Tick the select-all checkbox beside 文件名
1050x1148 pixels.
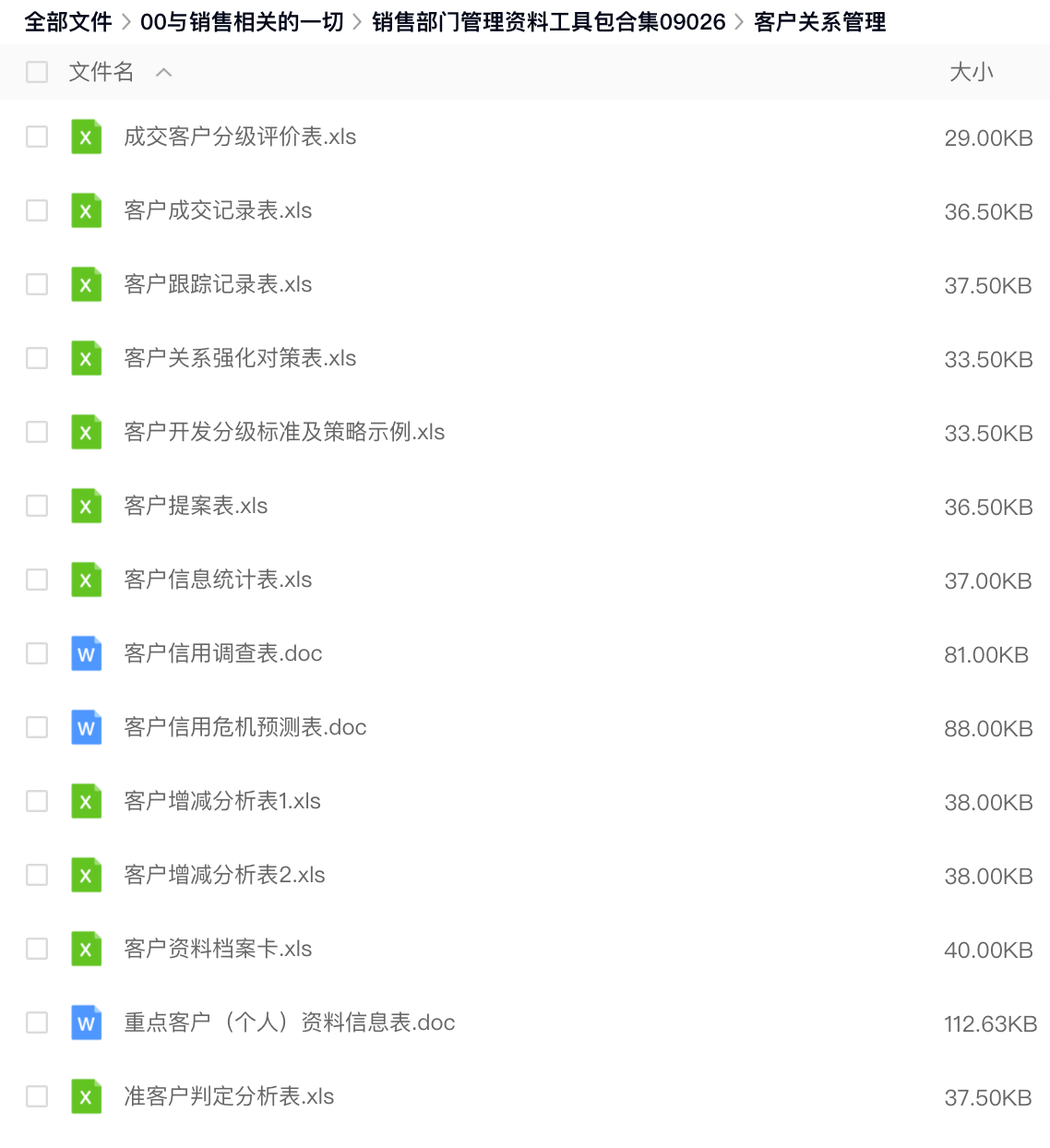coord(37,72)
